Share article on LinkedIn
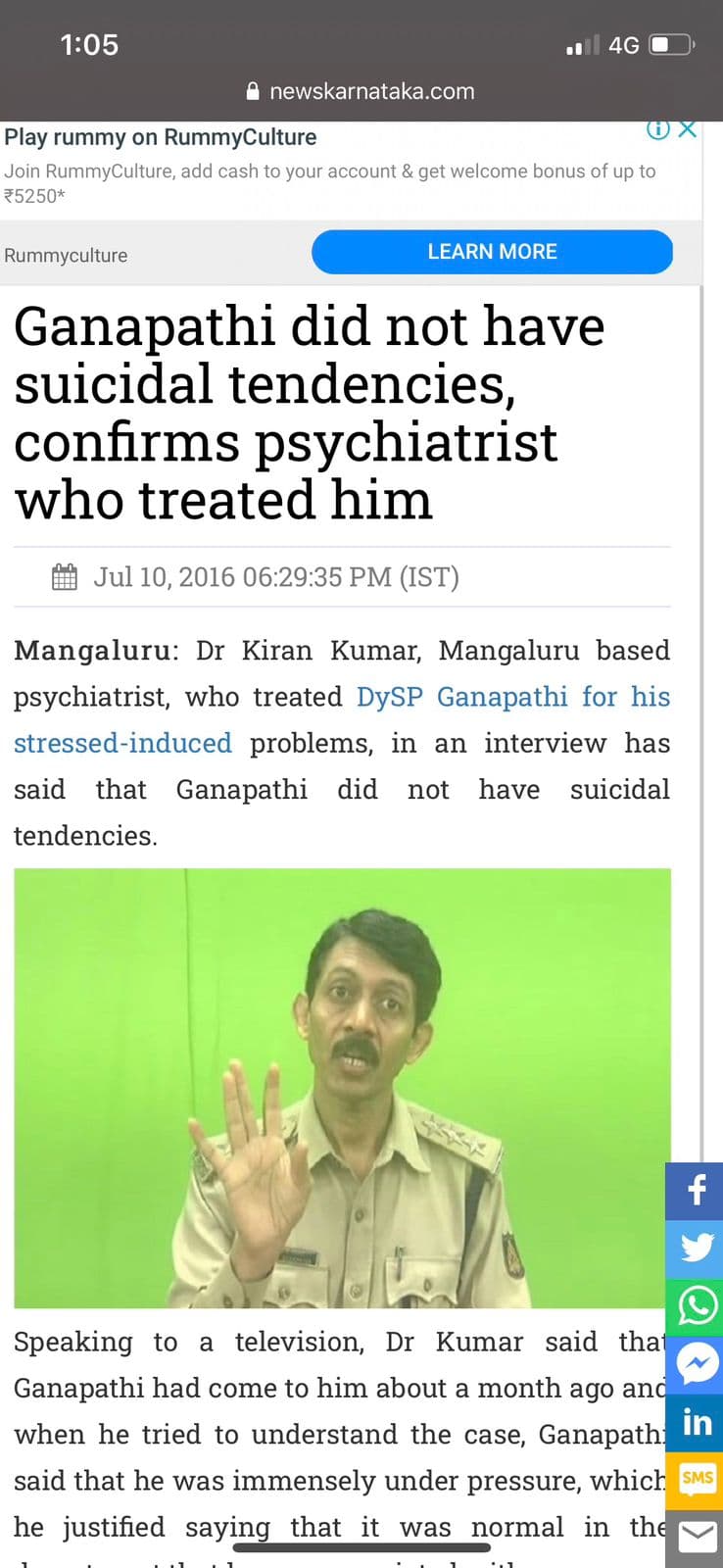Viewport: 723px width, 1568px height. (x=696, y=1422)
